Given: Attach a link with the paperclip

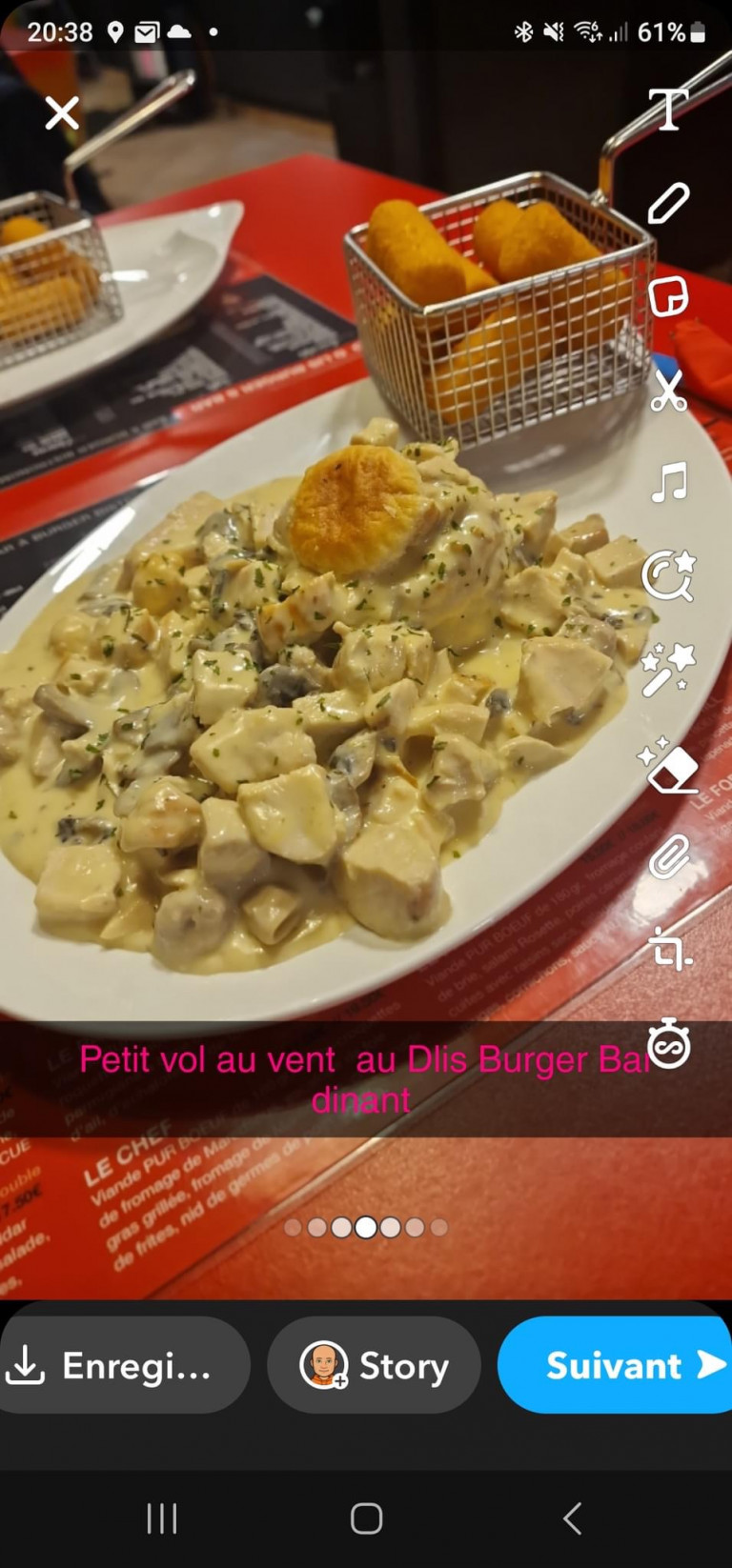Looking at the screenshot, I should 669,855.
